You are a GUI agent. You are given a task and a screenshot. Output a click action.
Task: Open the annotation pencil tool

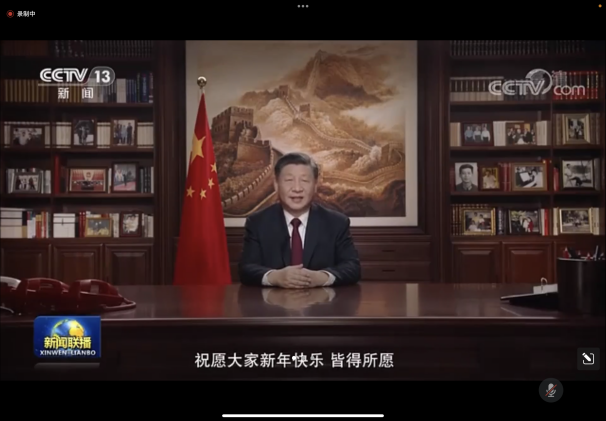(x=589, y=358)
